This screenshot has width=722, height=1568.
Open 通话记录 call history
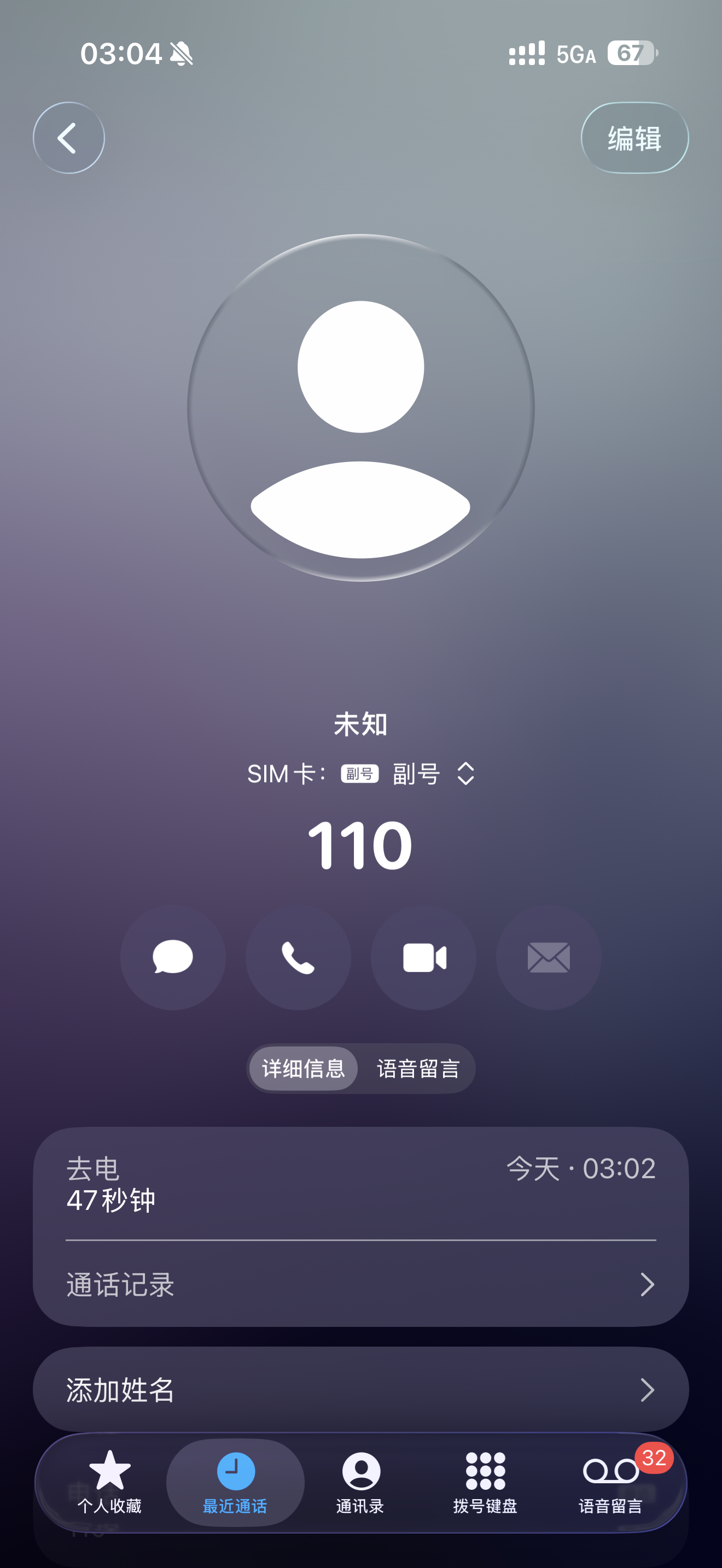point(360,1284)
